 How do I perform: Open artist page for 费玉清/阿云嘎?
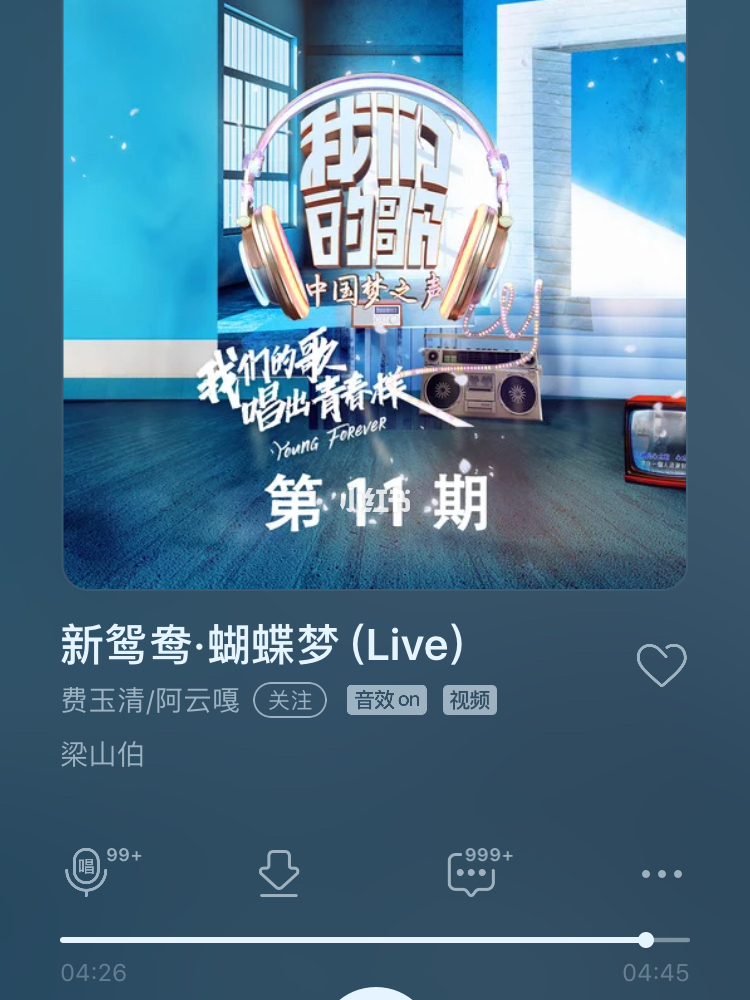(151, 700)
